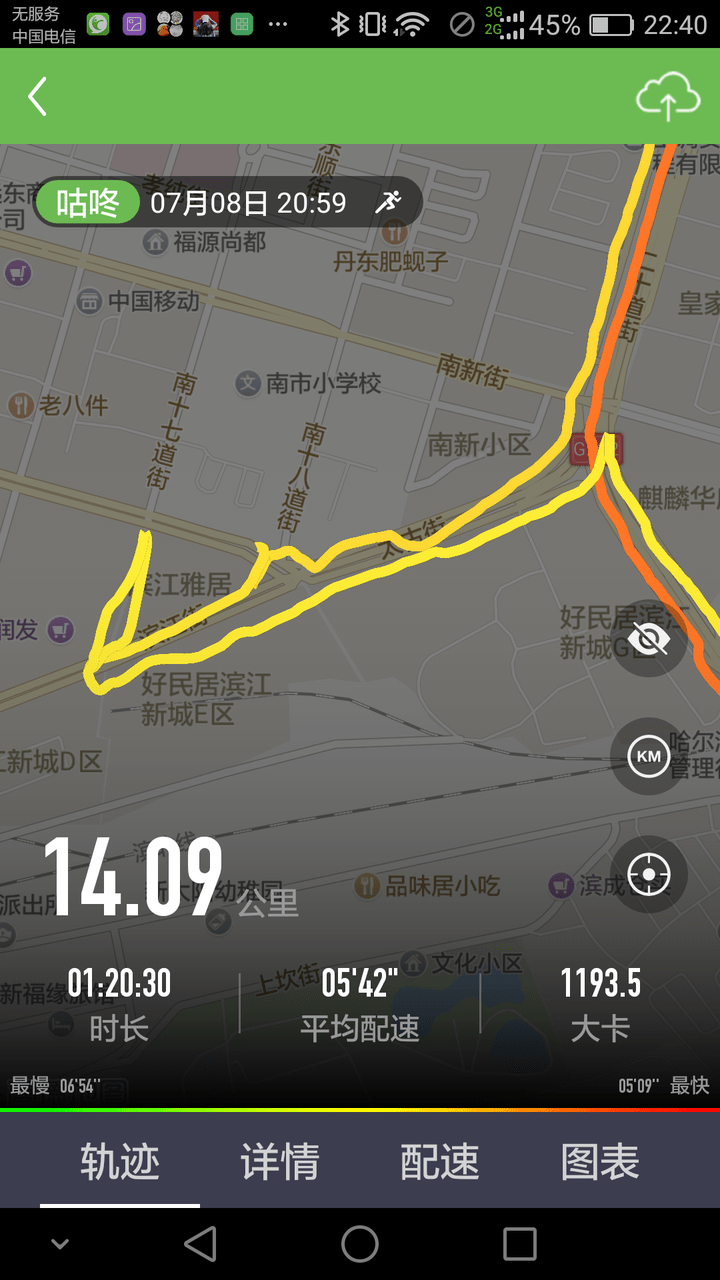
Task: Hide the map with the eye icon
Action: [649, 638]
